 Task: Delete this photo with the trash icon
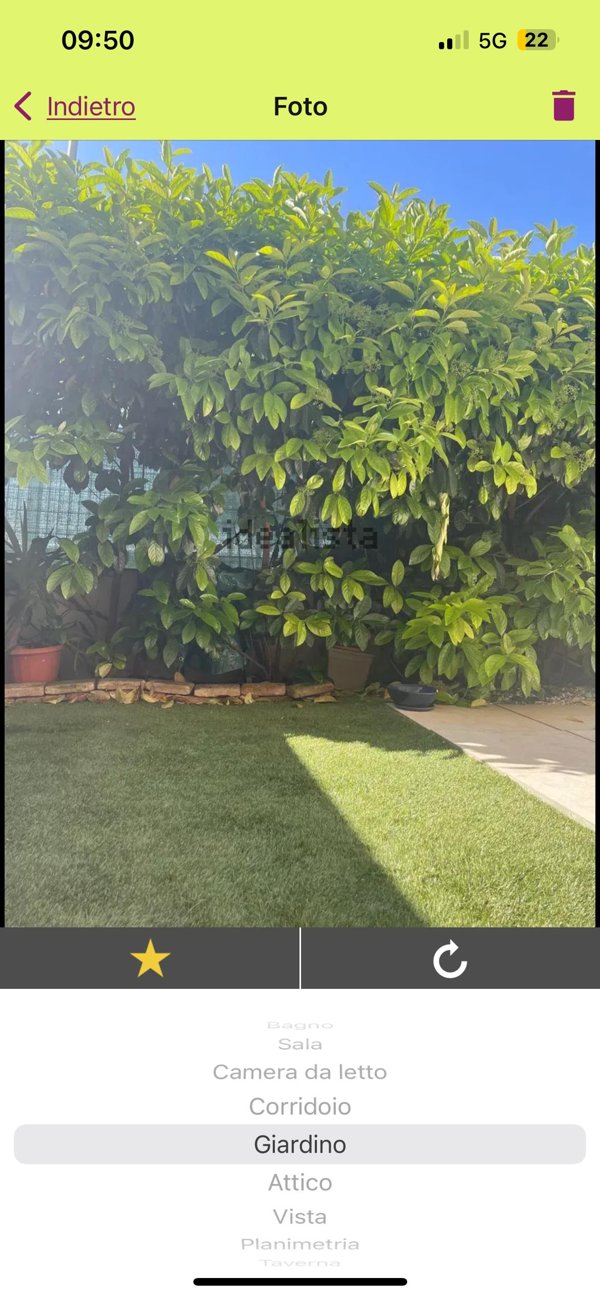tap(564, 106)
